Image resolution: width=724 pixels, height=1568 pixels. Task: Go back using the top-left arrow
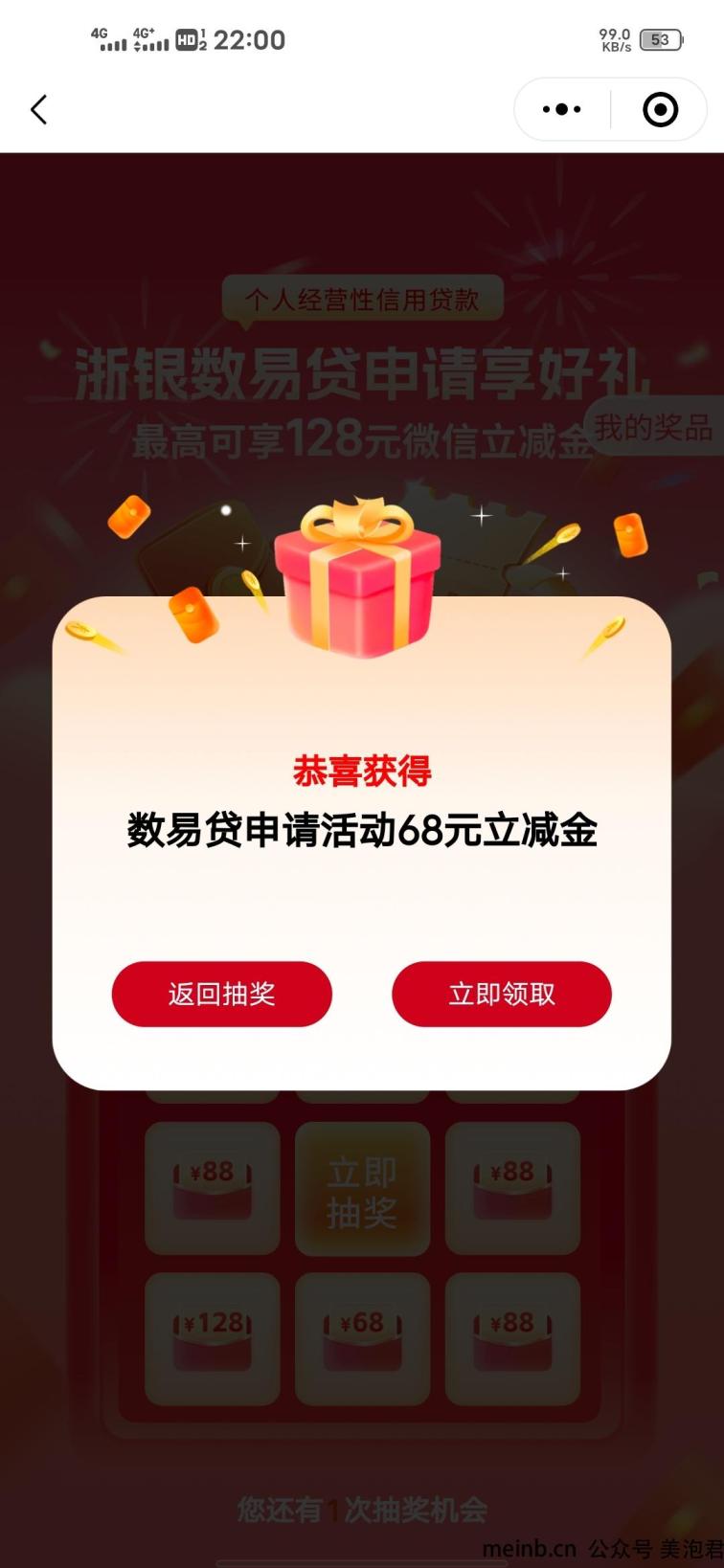[x=39, y=110]
